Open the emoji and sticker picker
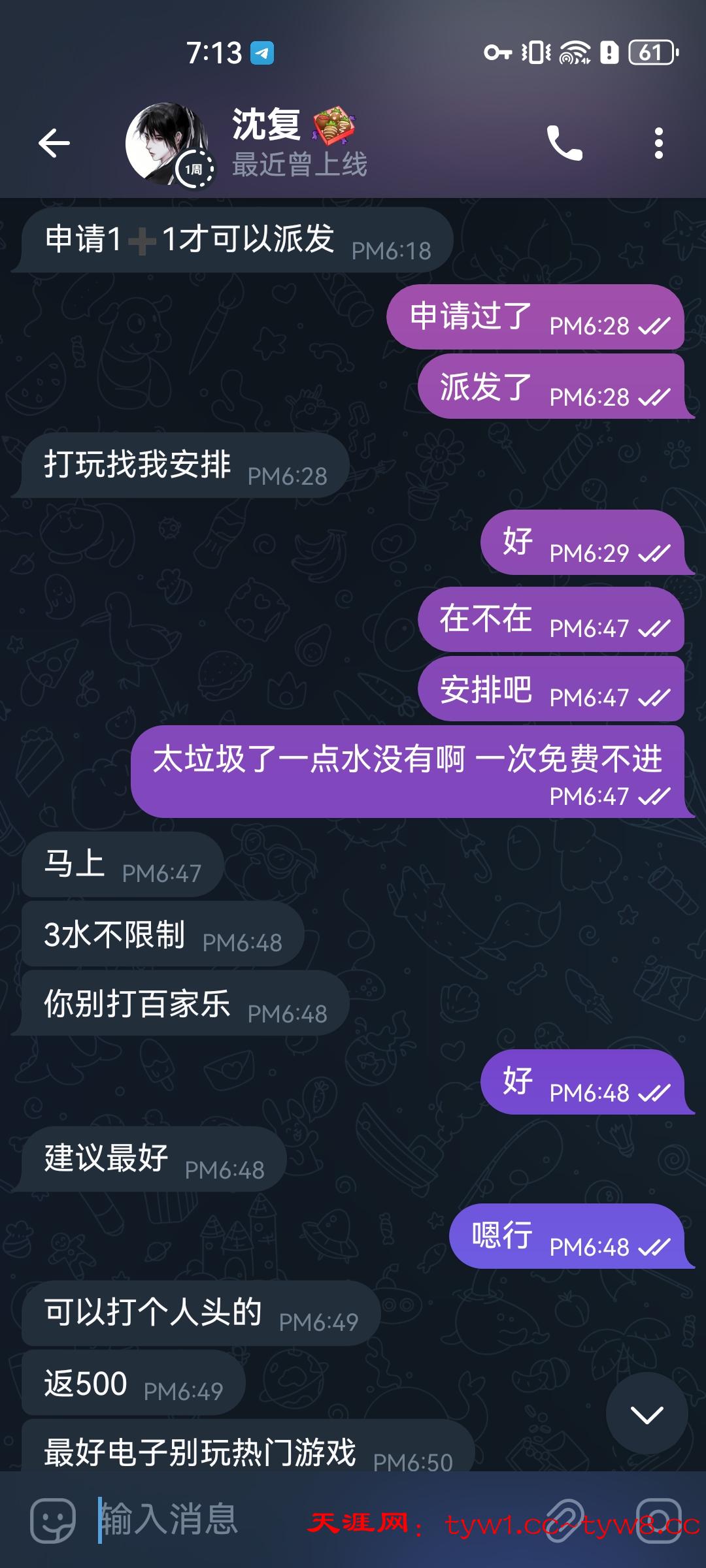The height and width of the screenshot is (1568, 706). (x=53, y=1520)
